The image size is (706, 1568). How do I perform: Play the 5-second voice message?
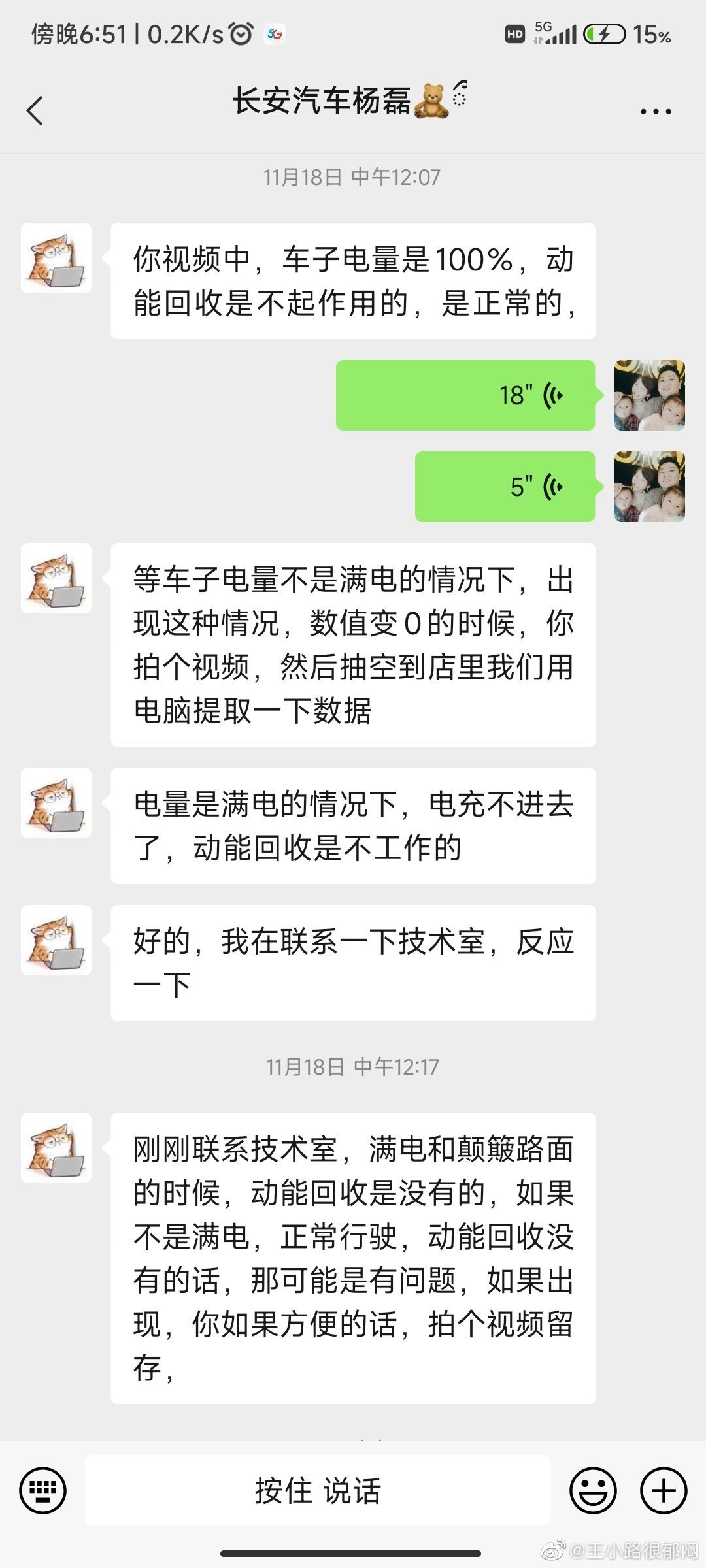point(505,487)
